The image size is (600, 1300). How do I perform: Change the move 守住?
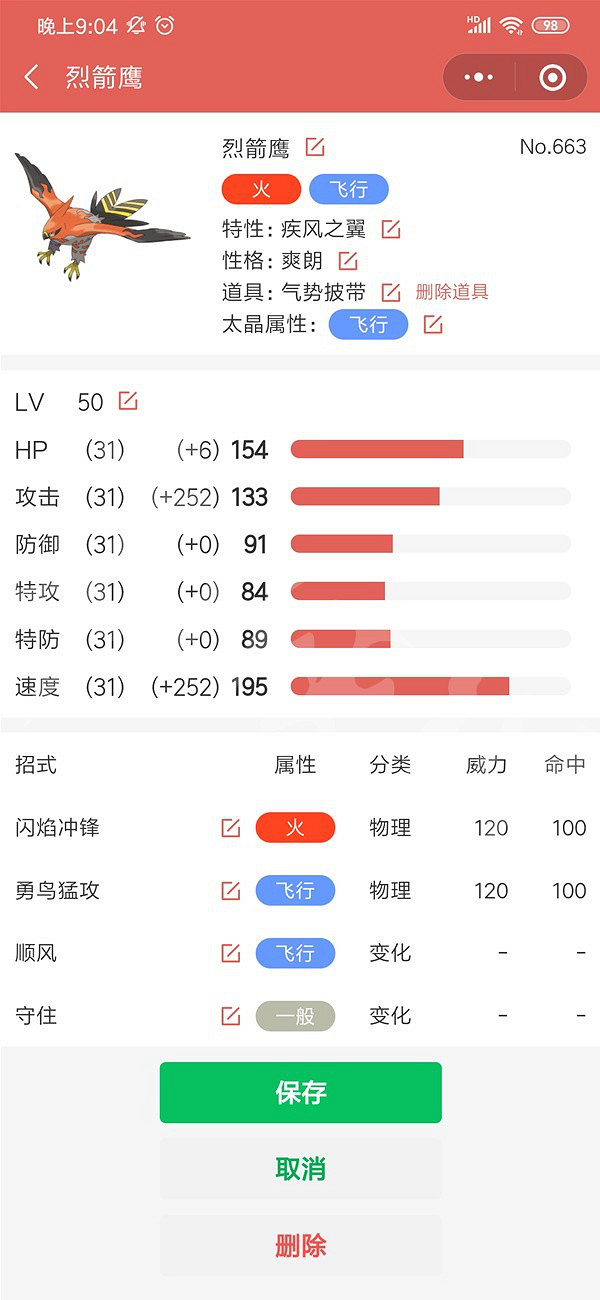(x=231, y=1016)
